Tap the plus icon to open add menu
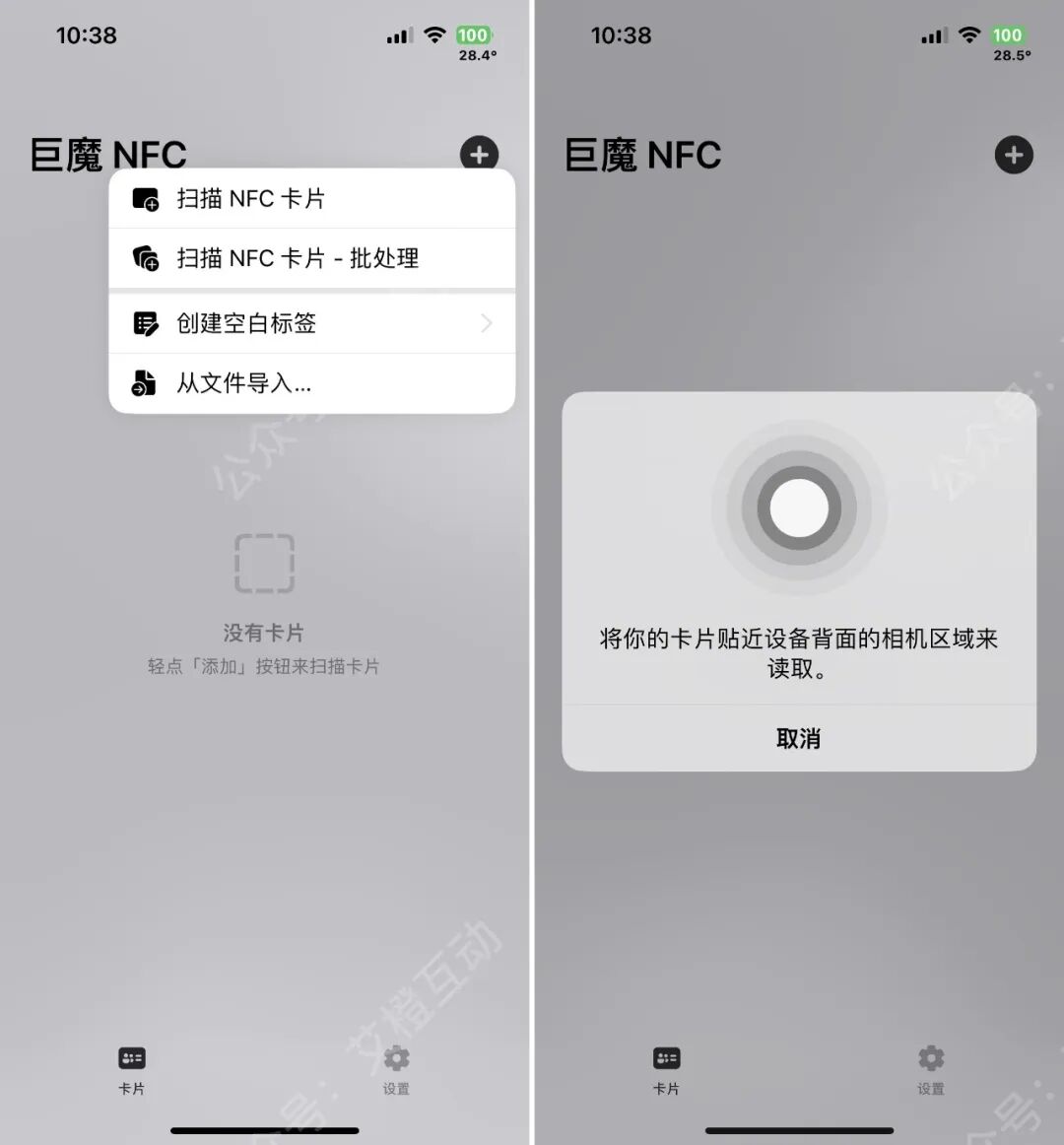The height and width of the screenshot is (1145, 1064). 480,155
